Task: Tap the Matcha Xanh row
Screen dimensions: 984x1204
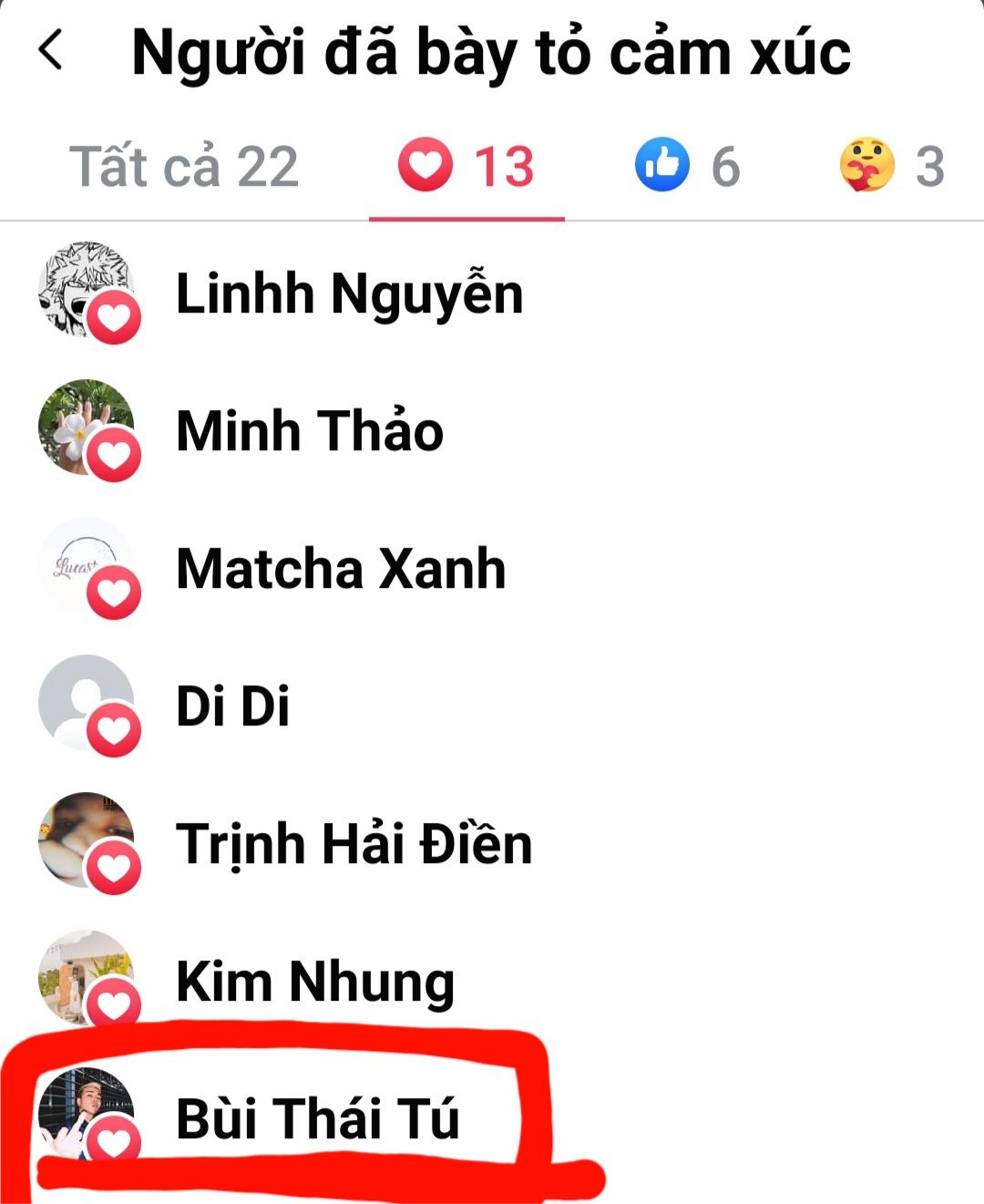Action: [x=340, y=569]
